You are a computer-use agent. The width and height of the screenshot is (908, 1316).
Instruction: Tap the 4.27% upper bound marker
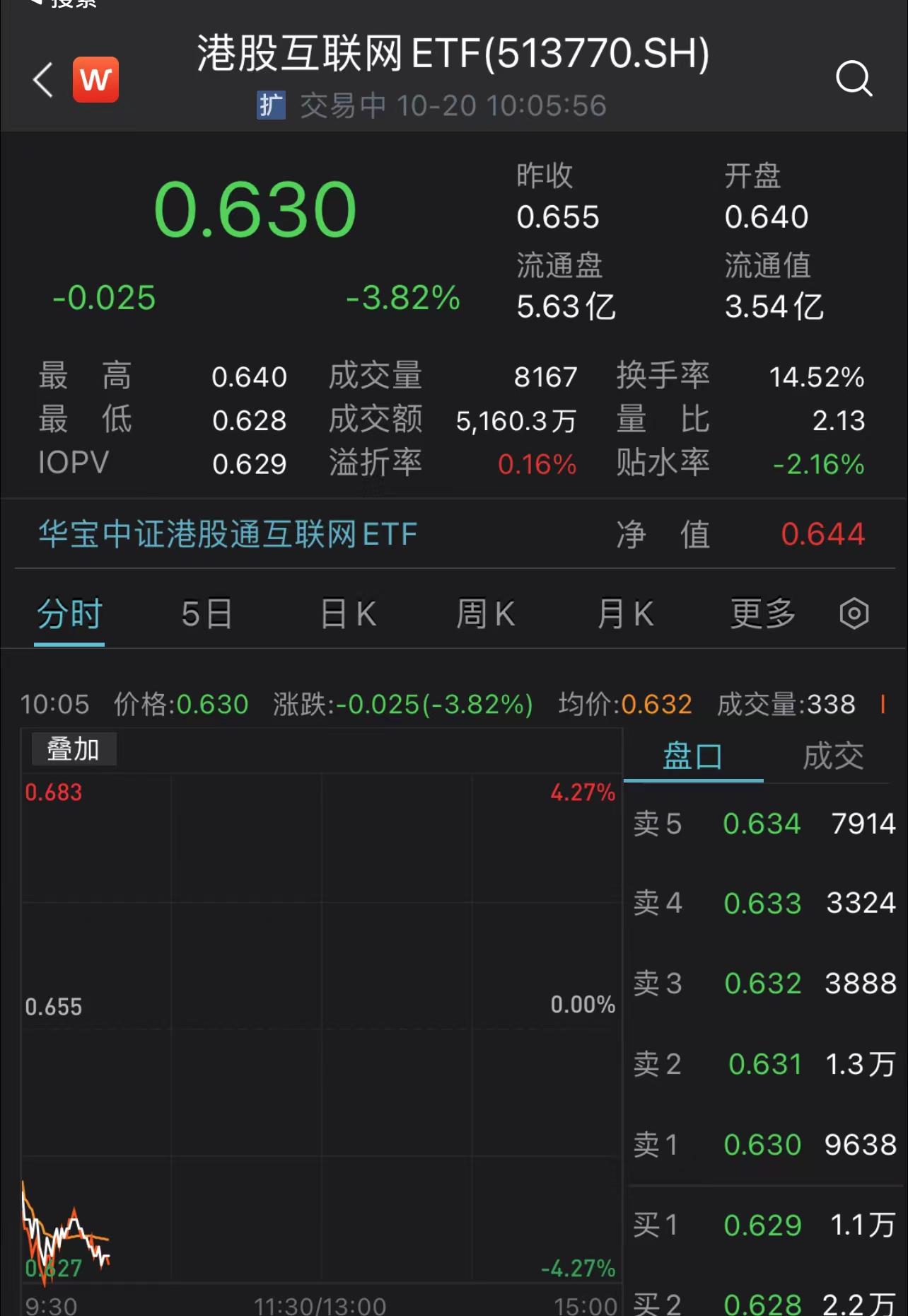(x=582, y=794)
